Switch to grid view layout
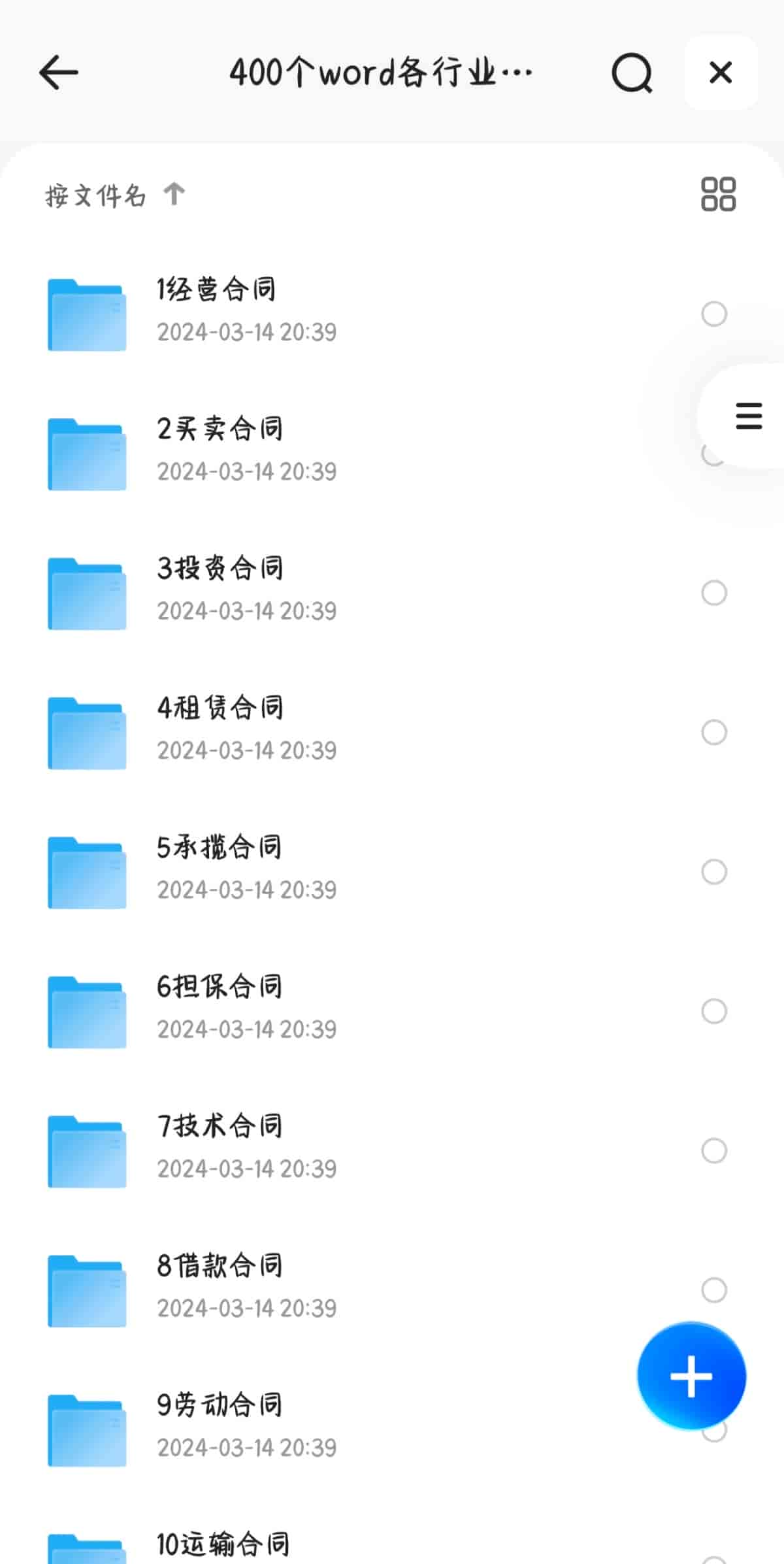Image resolution: width=784 pixels, height=1564 pixels. (x=718, y=194)
